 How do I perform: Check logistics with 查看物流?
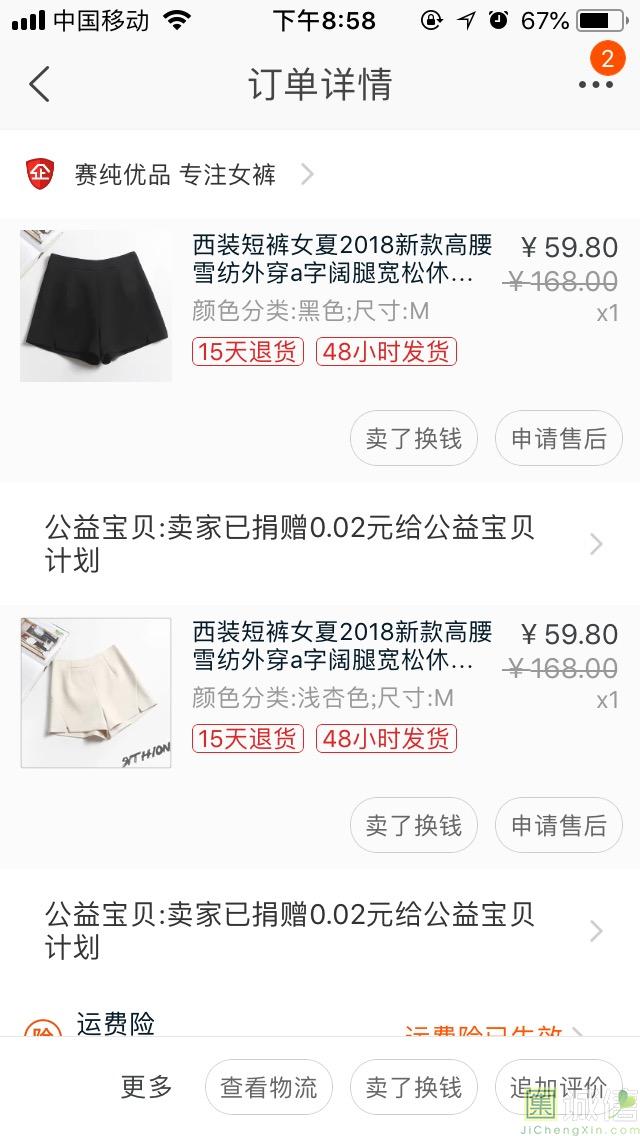click(x=269, y=1087)
